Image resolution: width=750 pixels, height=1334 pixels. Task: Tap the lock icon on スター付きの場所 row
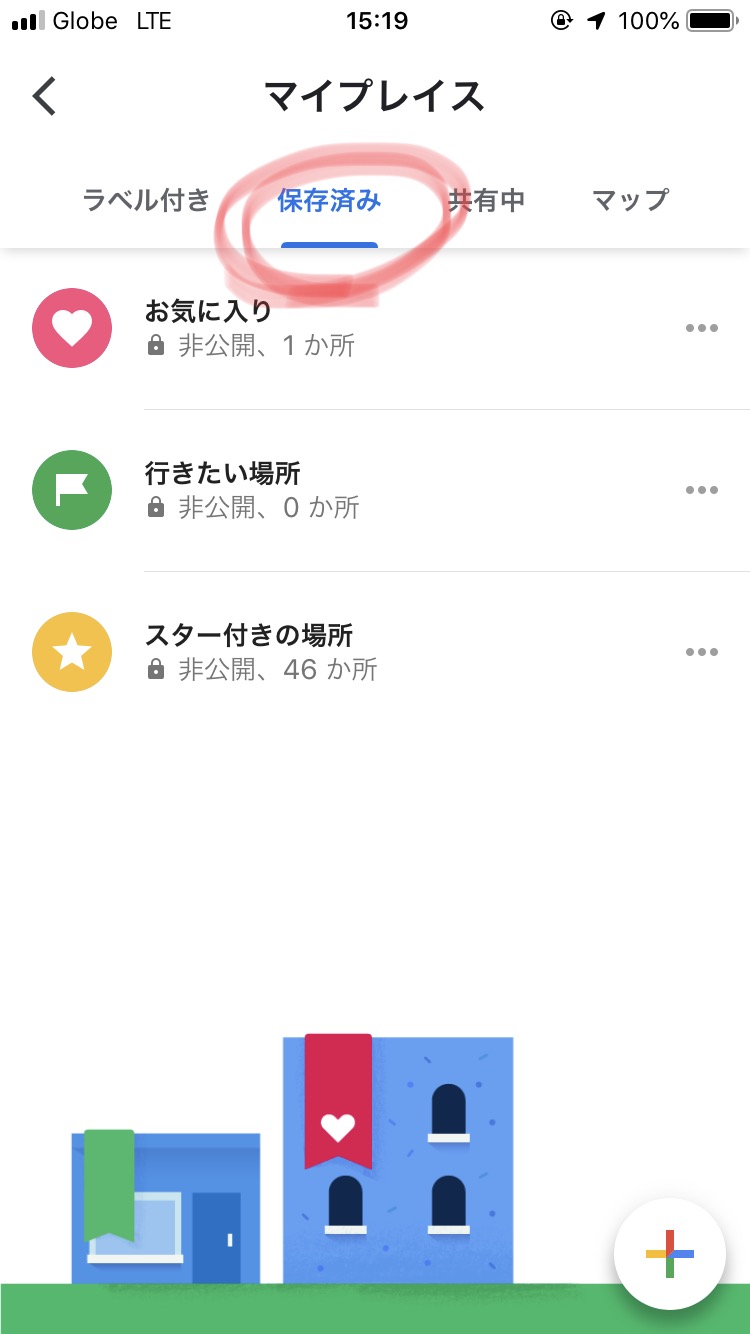click(x=155, y=669)
